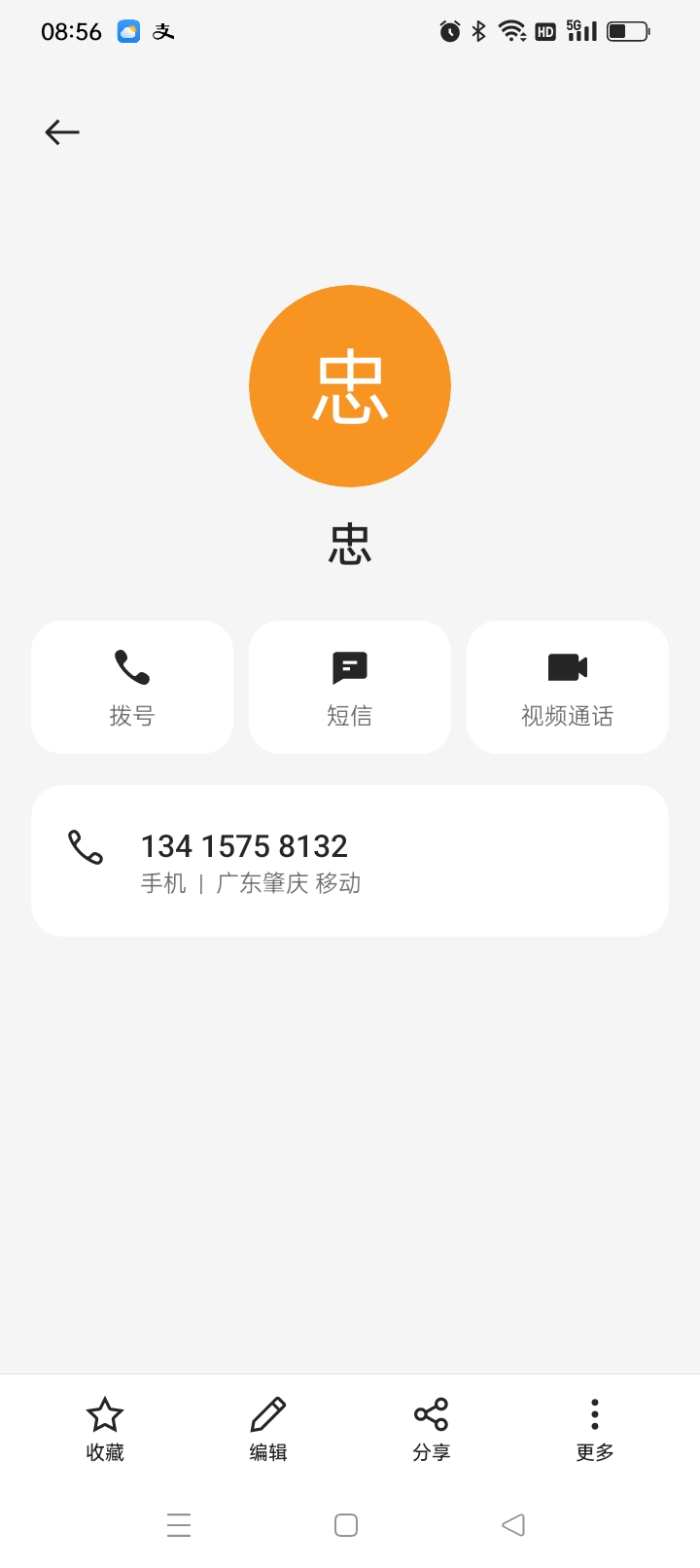Start a 视频通话 video call
This screenshot has height=1568, width=700.
(568, 687)
